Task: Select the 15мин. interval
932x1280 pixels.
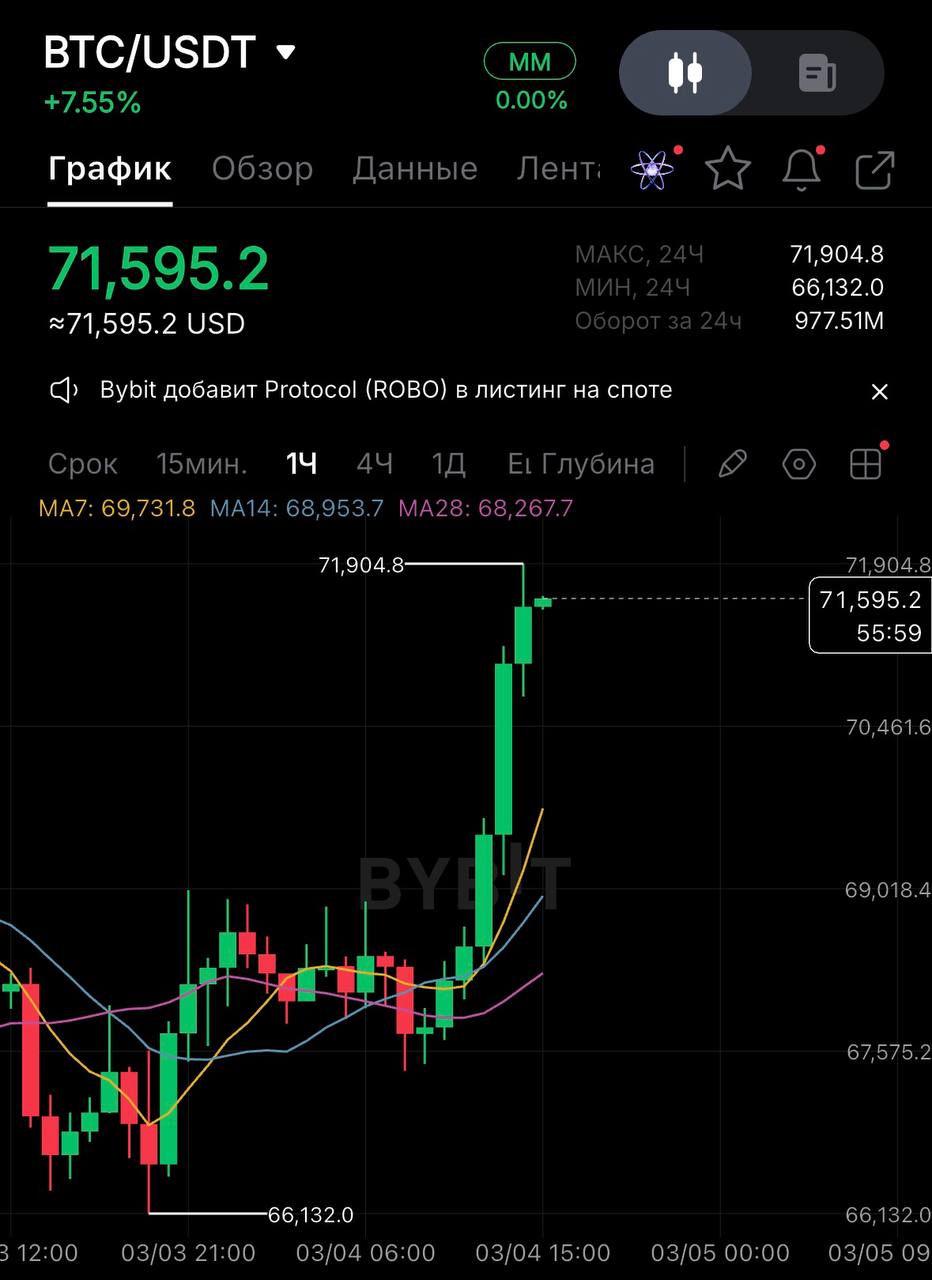Action: [201, 464]
